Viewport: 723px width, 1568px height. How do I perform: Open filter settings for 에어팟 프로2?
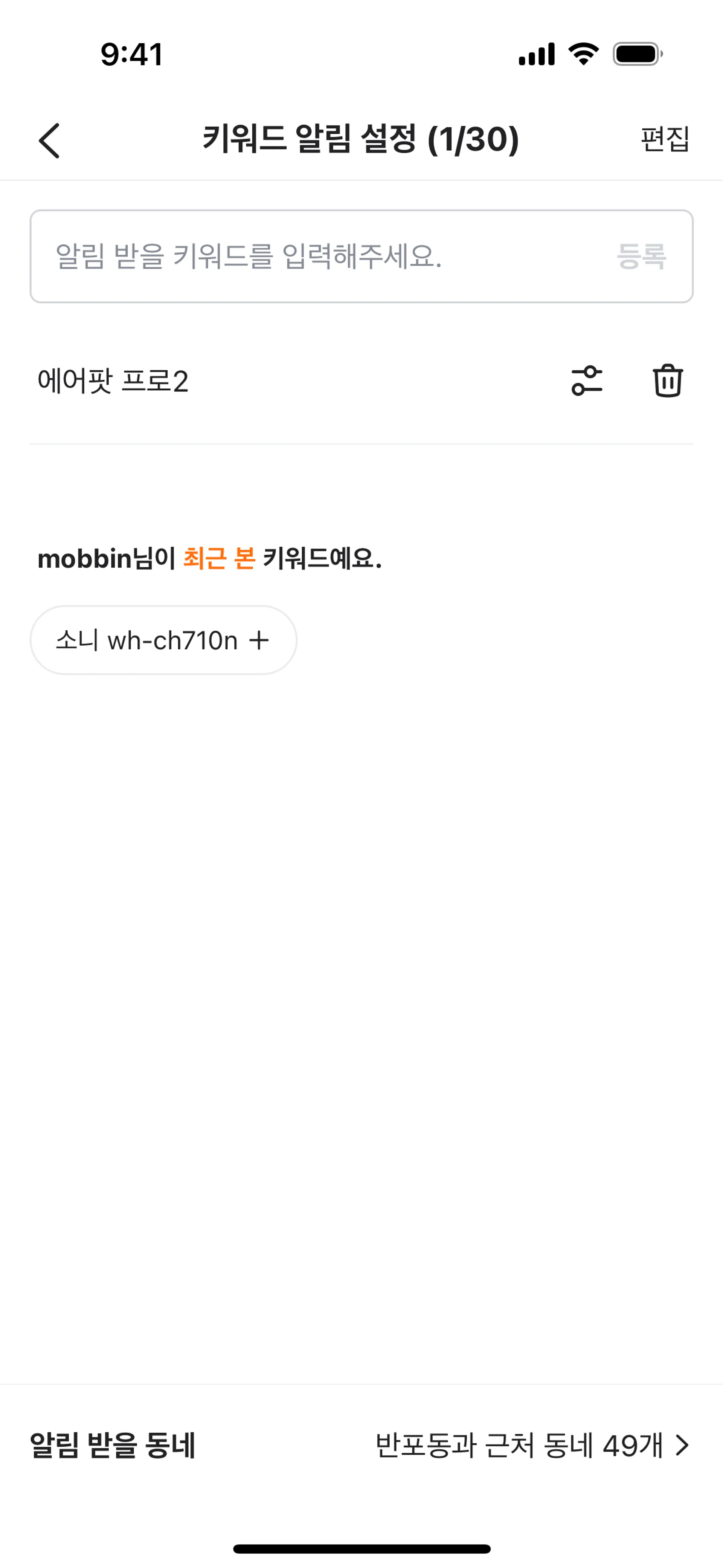click(x=587, y=381)
